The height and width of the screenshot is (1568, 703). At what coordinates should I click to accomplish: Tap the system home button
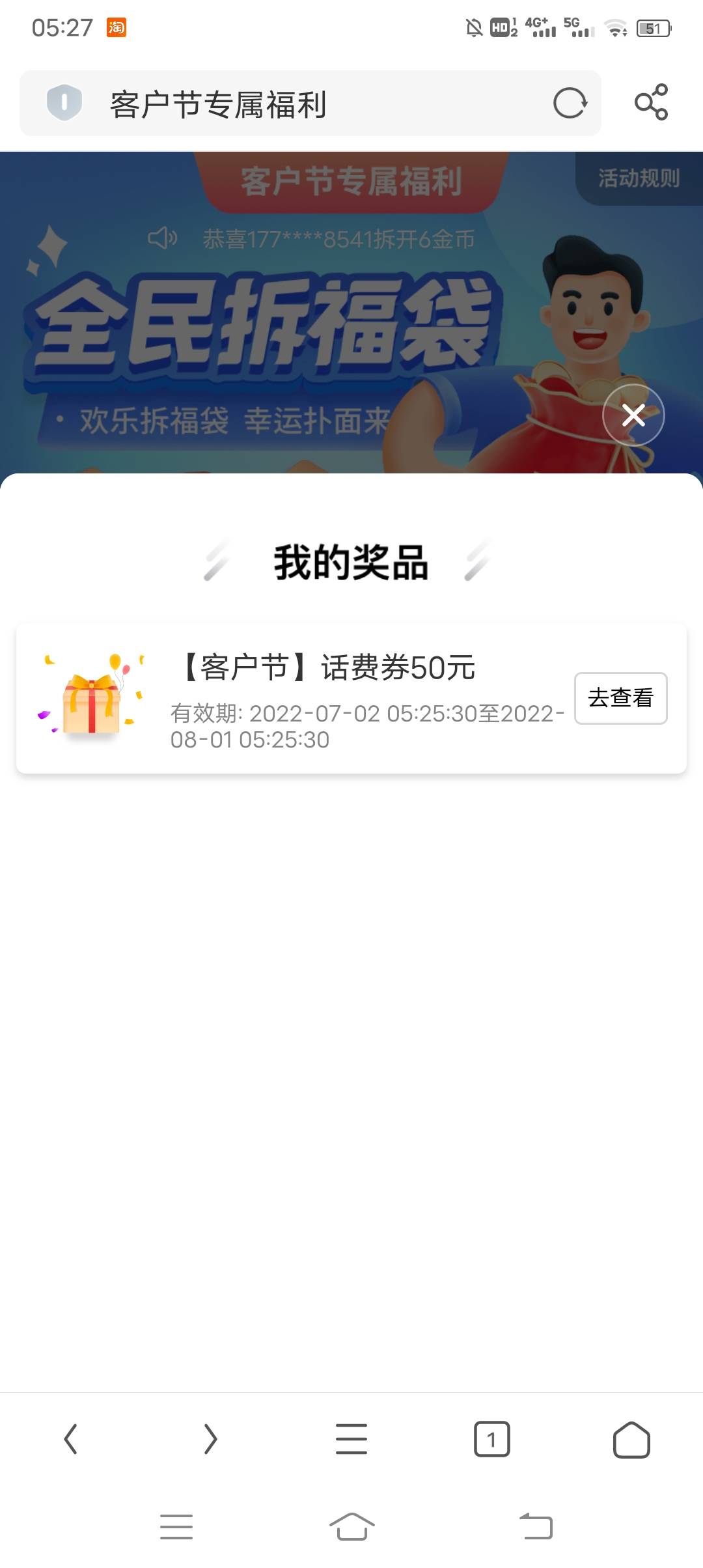pyautogui.click(x=351, y=1526)
